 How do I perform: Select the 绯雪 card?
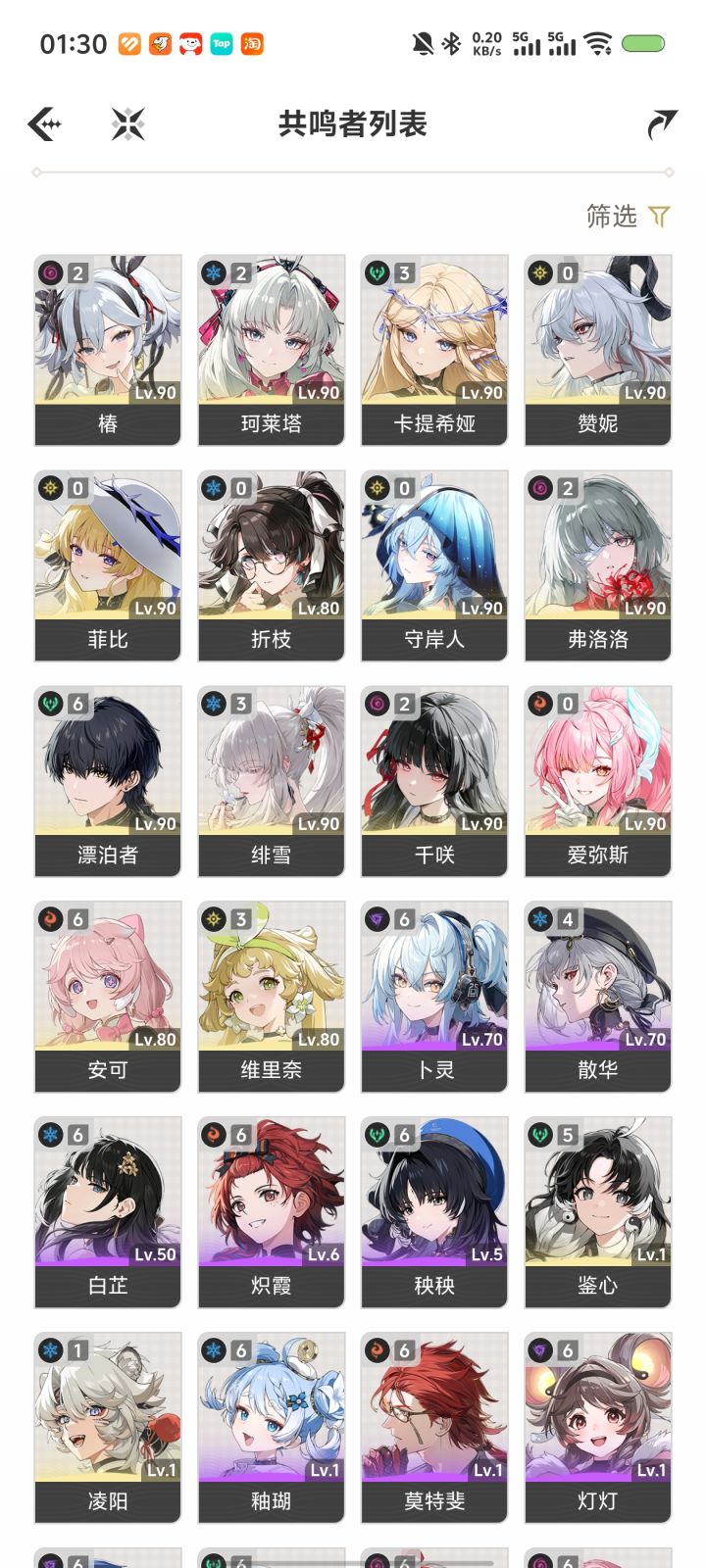tap(272, 781)
